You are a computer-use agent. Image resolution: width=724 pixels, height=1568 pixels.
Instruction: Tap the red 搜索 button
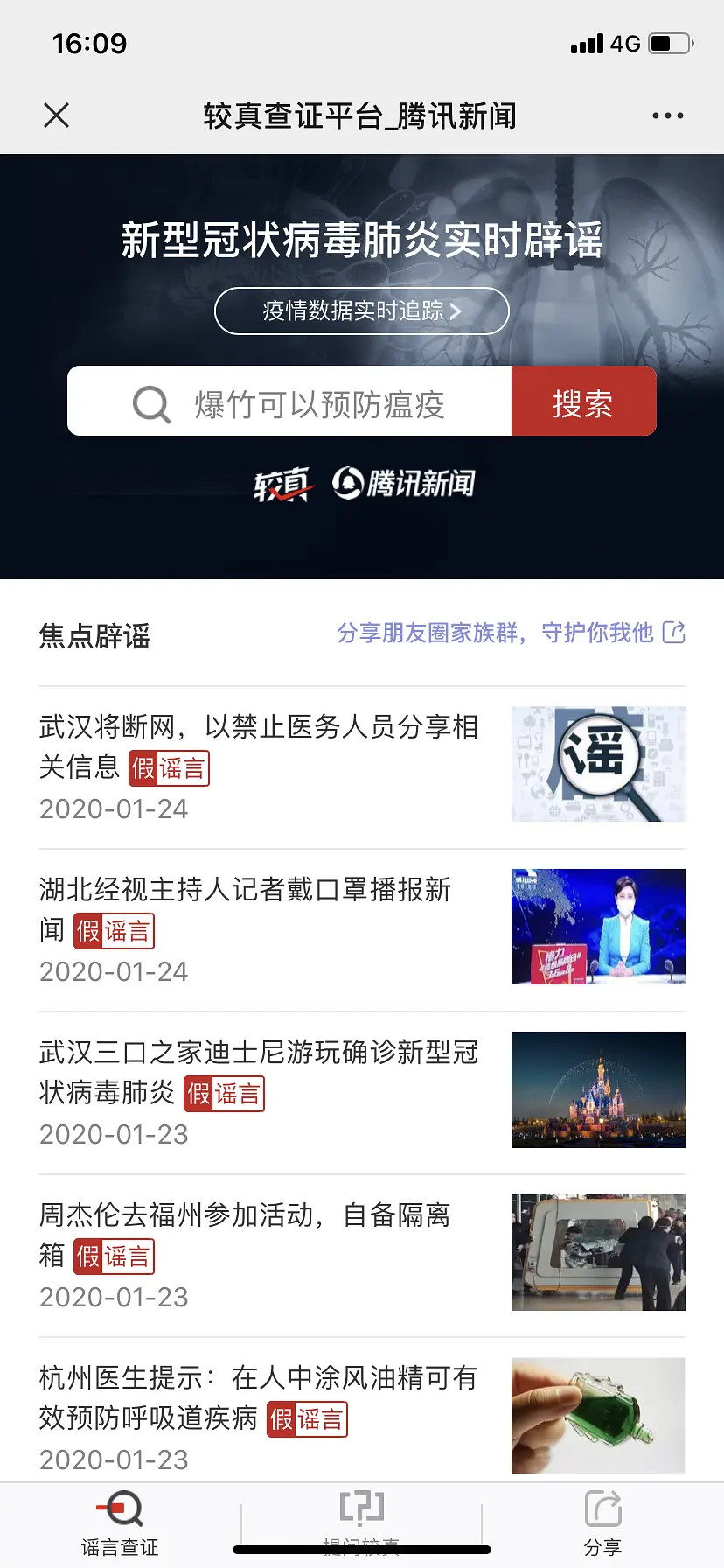(x=583, y=401)
